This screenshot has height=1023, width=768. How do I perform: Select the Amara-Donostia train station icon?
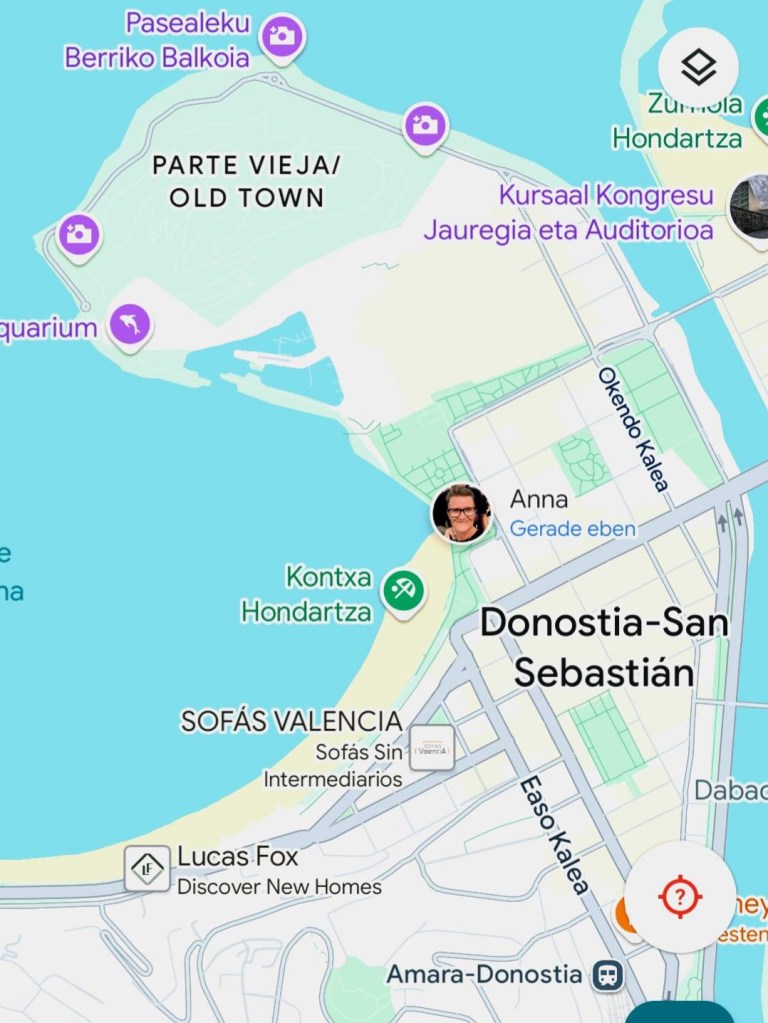(607, 974)
